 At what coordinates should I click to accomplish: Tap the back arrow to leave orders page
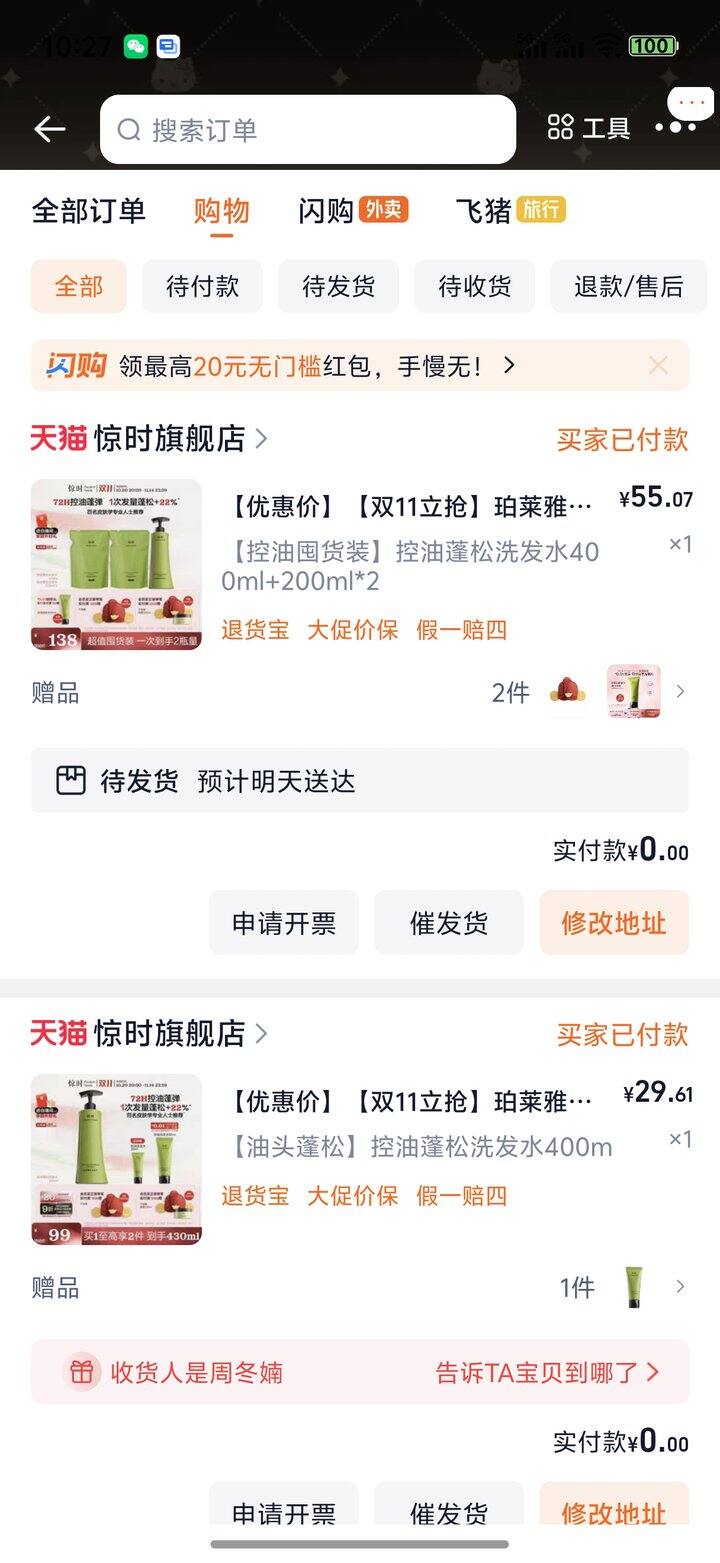click(49, 129)
